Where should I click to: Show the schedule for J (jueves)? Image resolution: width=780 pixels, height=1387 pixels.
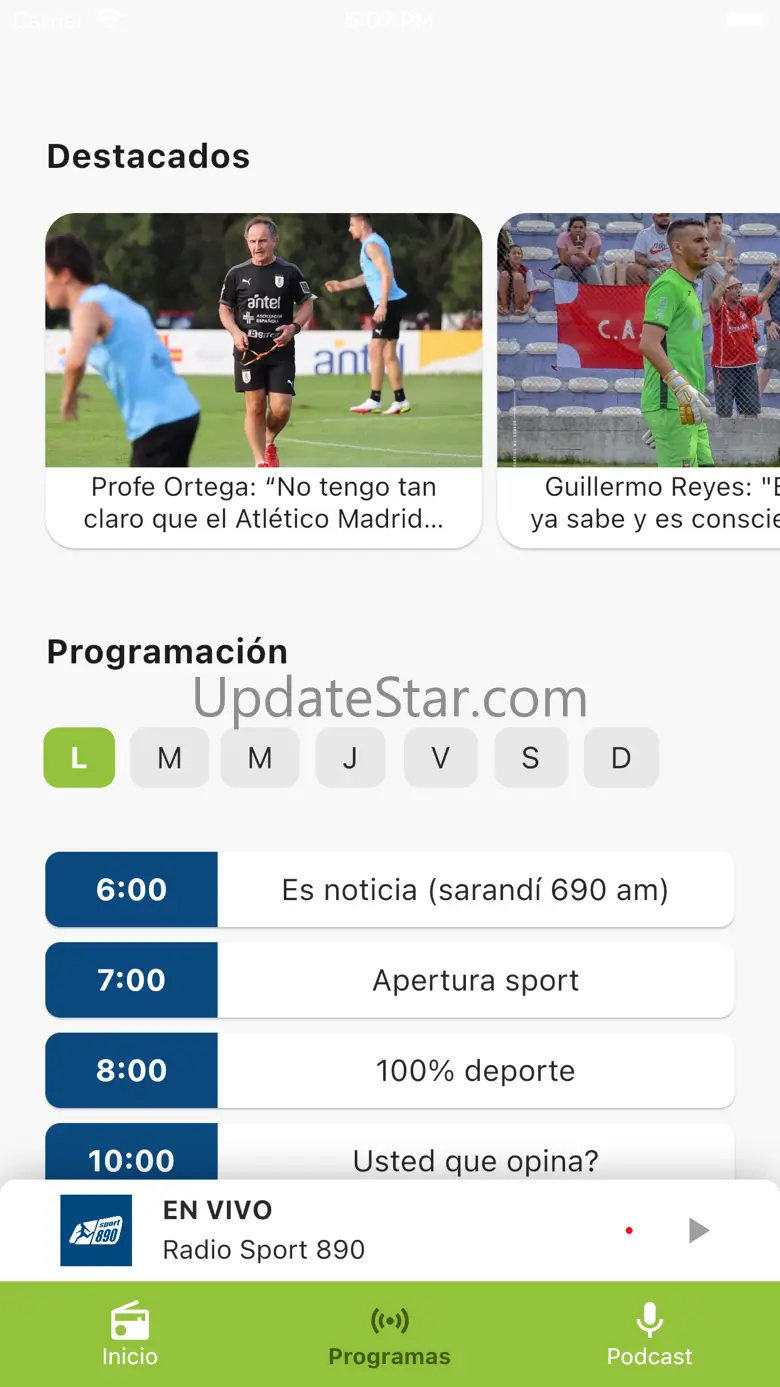click(350, 758)
